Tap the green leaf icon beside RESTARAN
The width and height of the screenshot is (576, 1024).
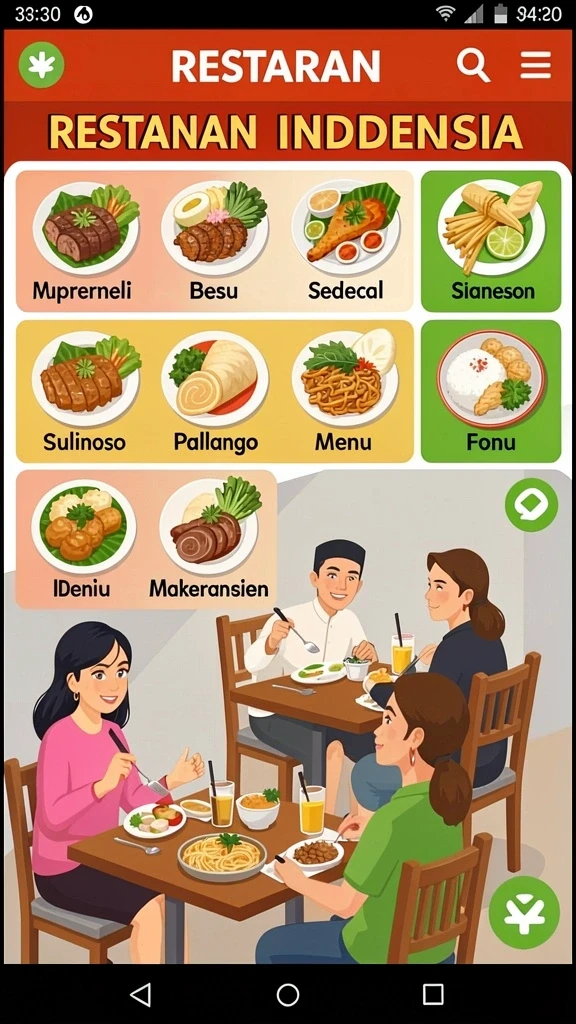click(41, 65)
